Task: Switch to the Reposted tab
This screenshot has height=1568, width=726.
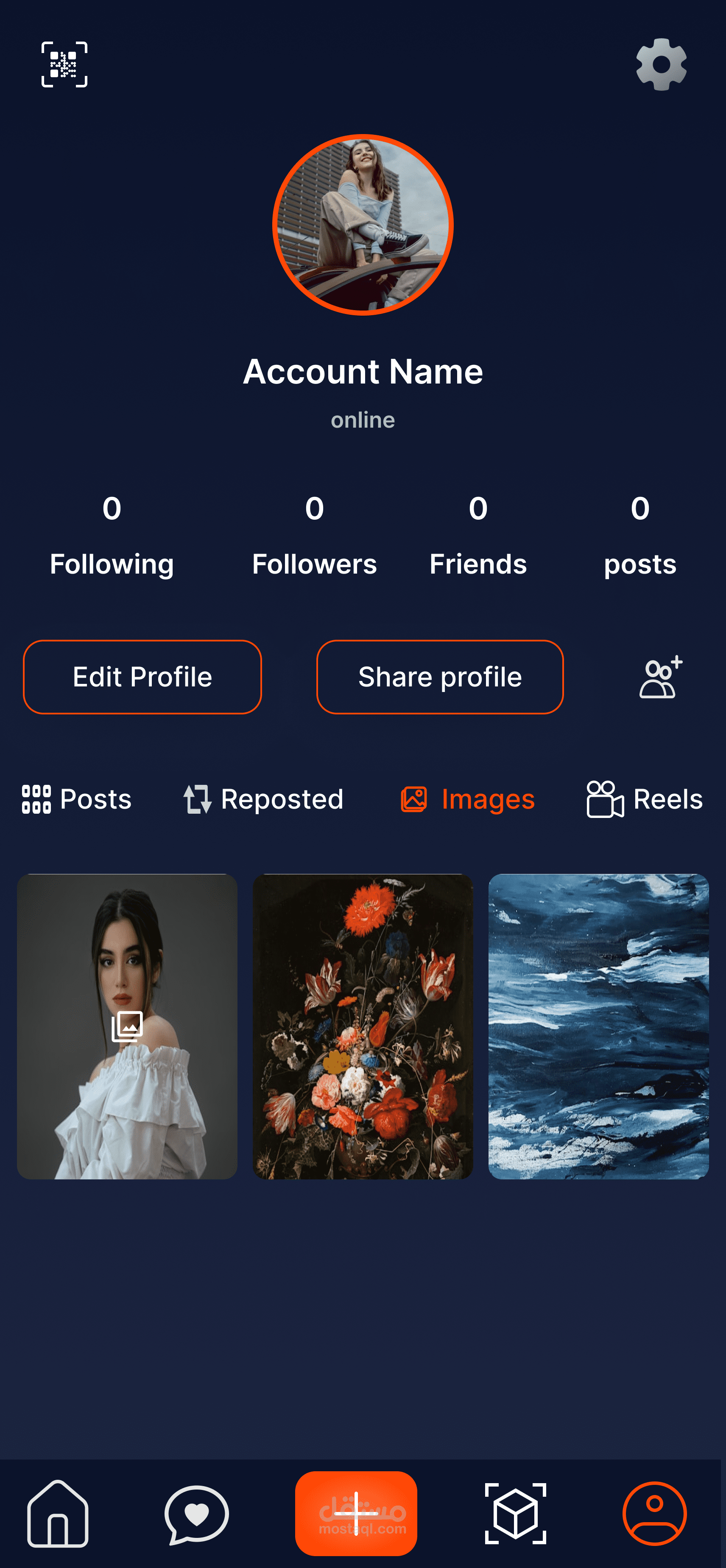Action: click(263, 799)
